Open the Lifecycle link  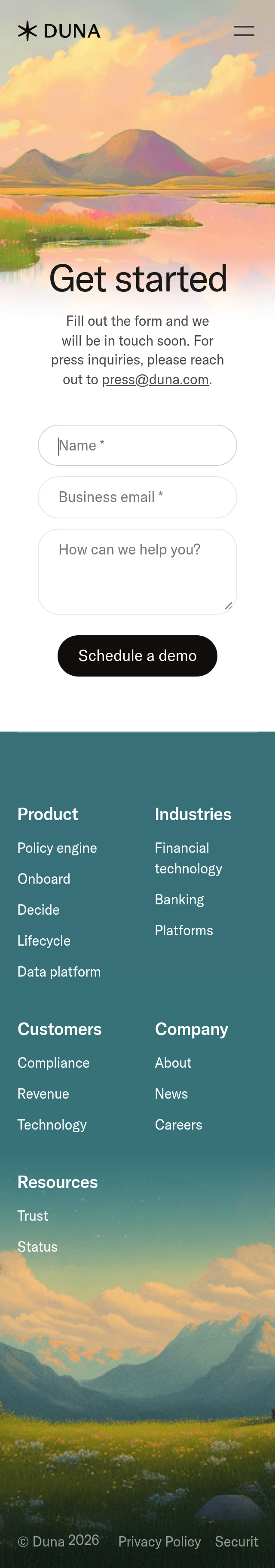[x=44, y=940]
